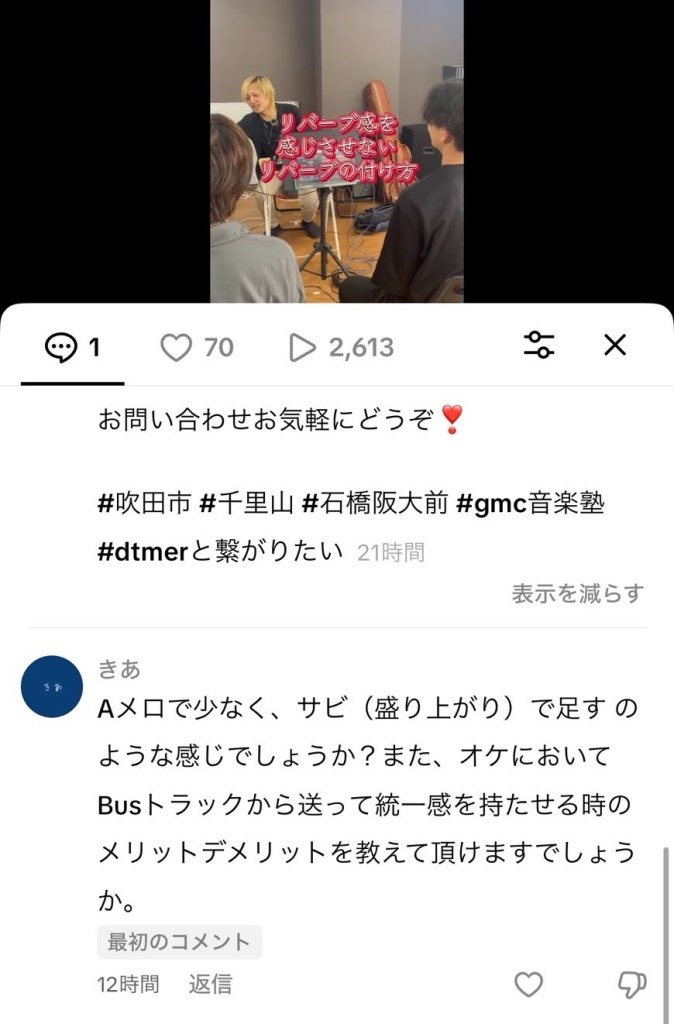Screen dimensions: 674x1024
Task: Open the likes tab showing 70
Action: [197, 347]
